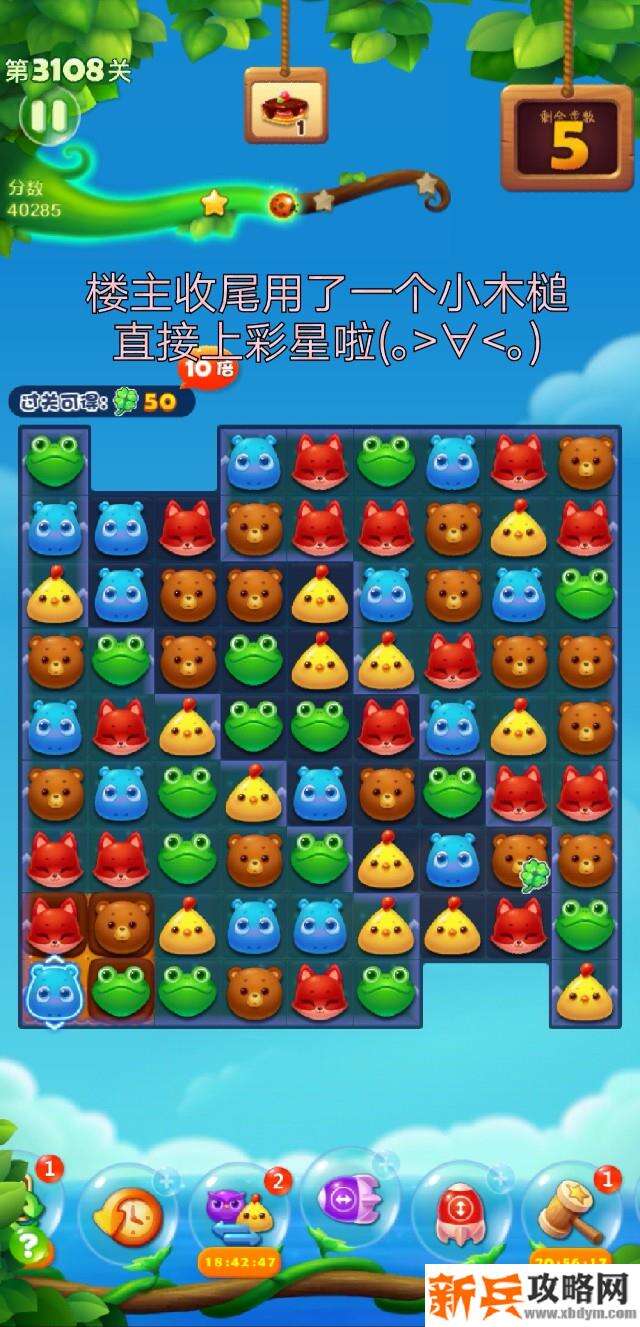This screenshot has height=1327, width=640.
Task: Open the green question mark help
Action: coord(28,1246)
